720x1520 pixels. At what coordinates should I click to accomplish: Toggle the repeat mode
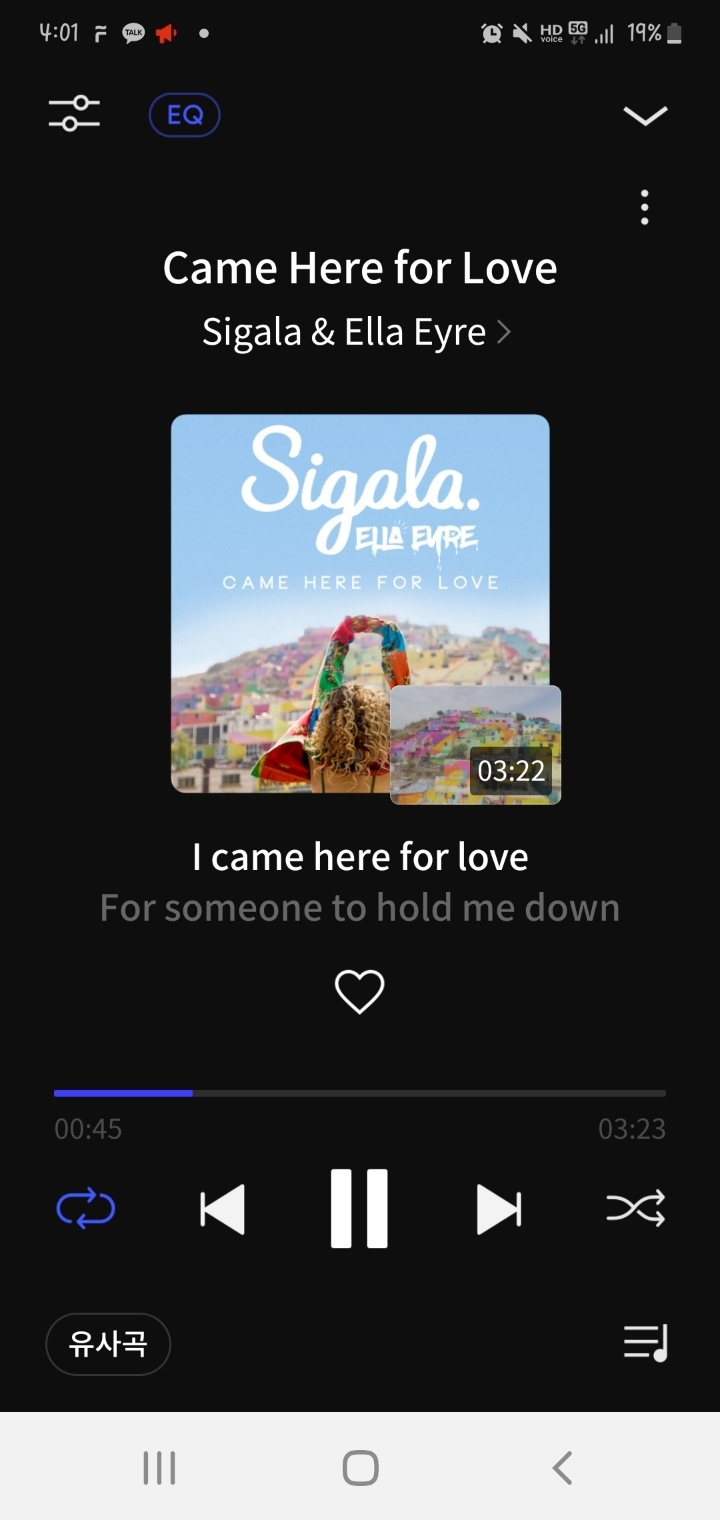(x=86, y=1209)
